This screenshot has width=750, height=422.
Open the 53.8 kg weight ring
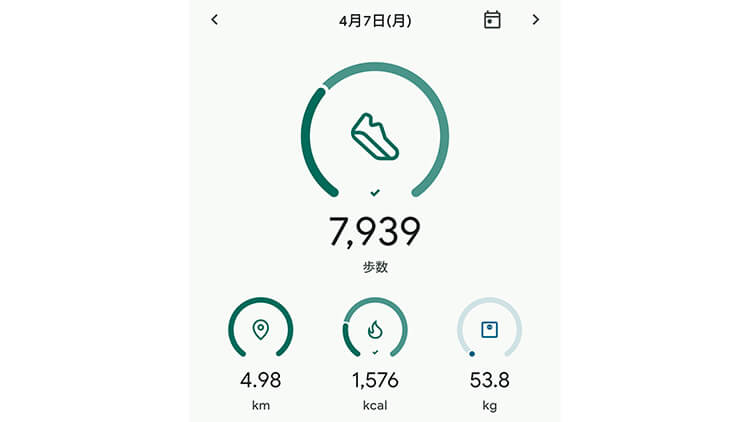(489, 329)
